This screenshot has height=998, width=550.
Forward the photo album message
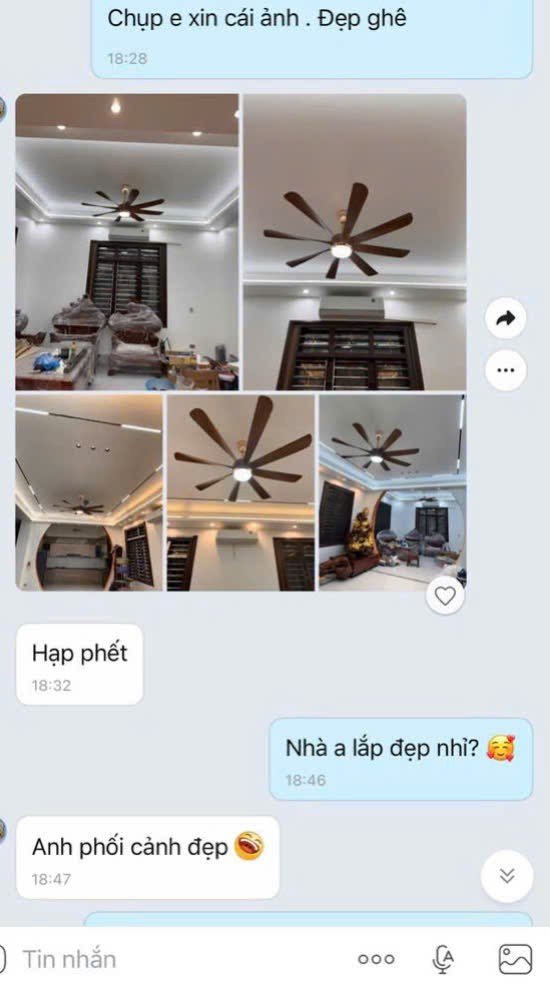coord(505,318)
